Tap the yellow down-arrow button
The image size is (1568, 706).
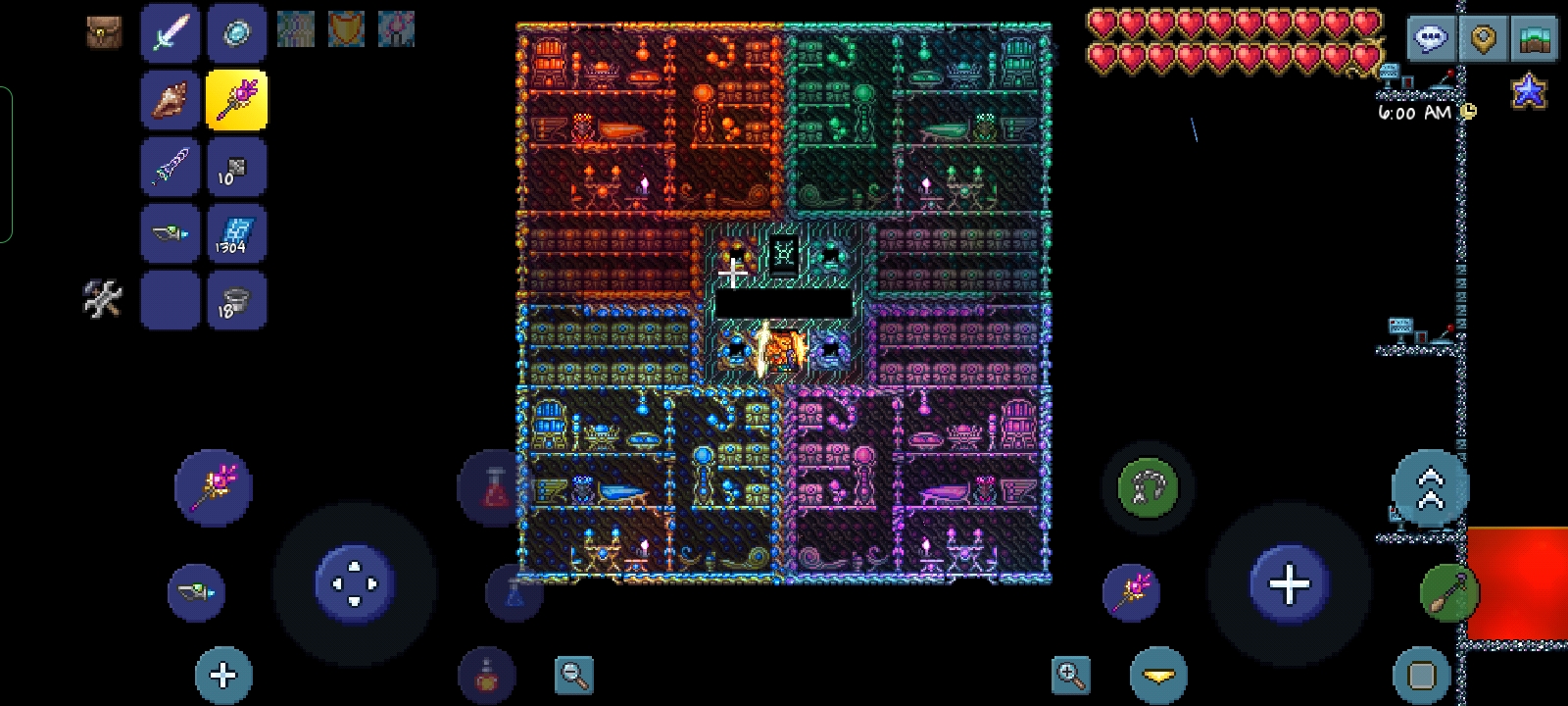tap(1158, 675)
